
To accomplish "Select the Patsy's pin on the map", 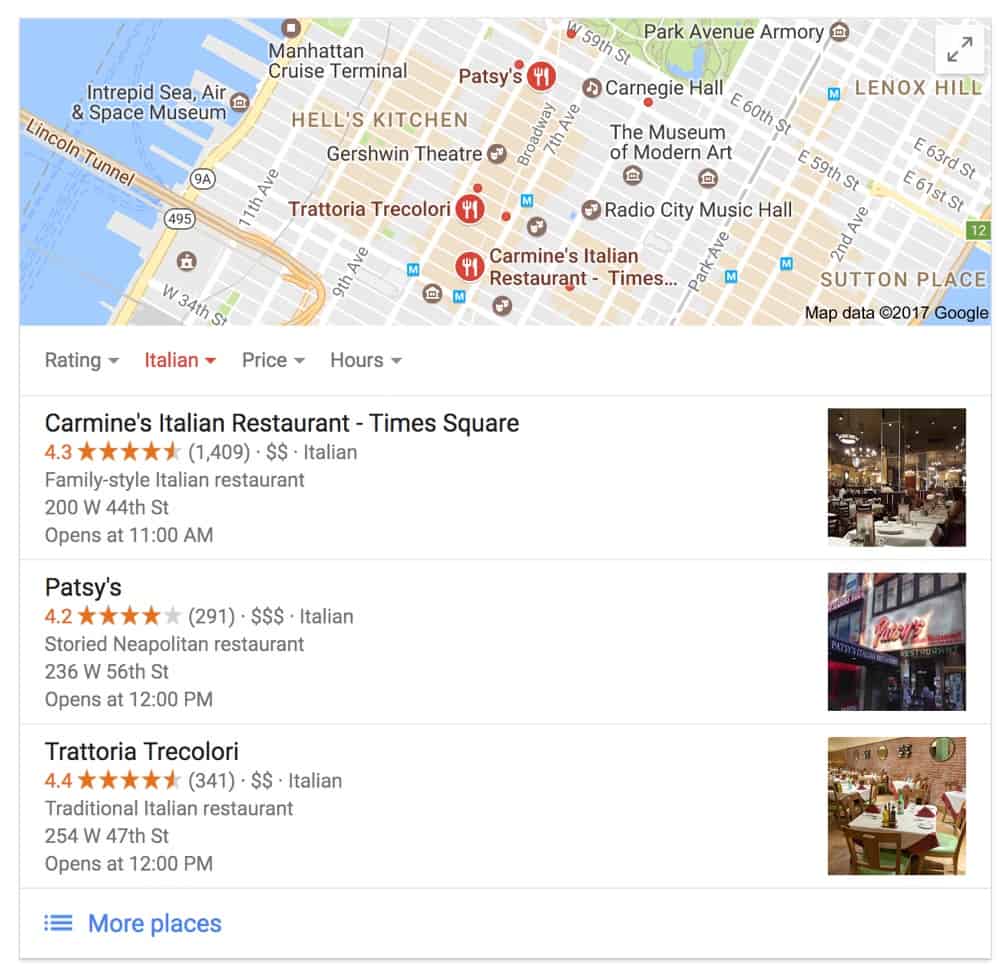I will [x=541, y=75].
